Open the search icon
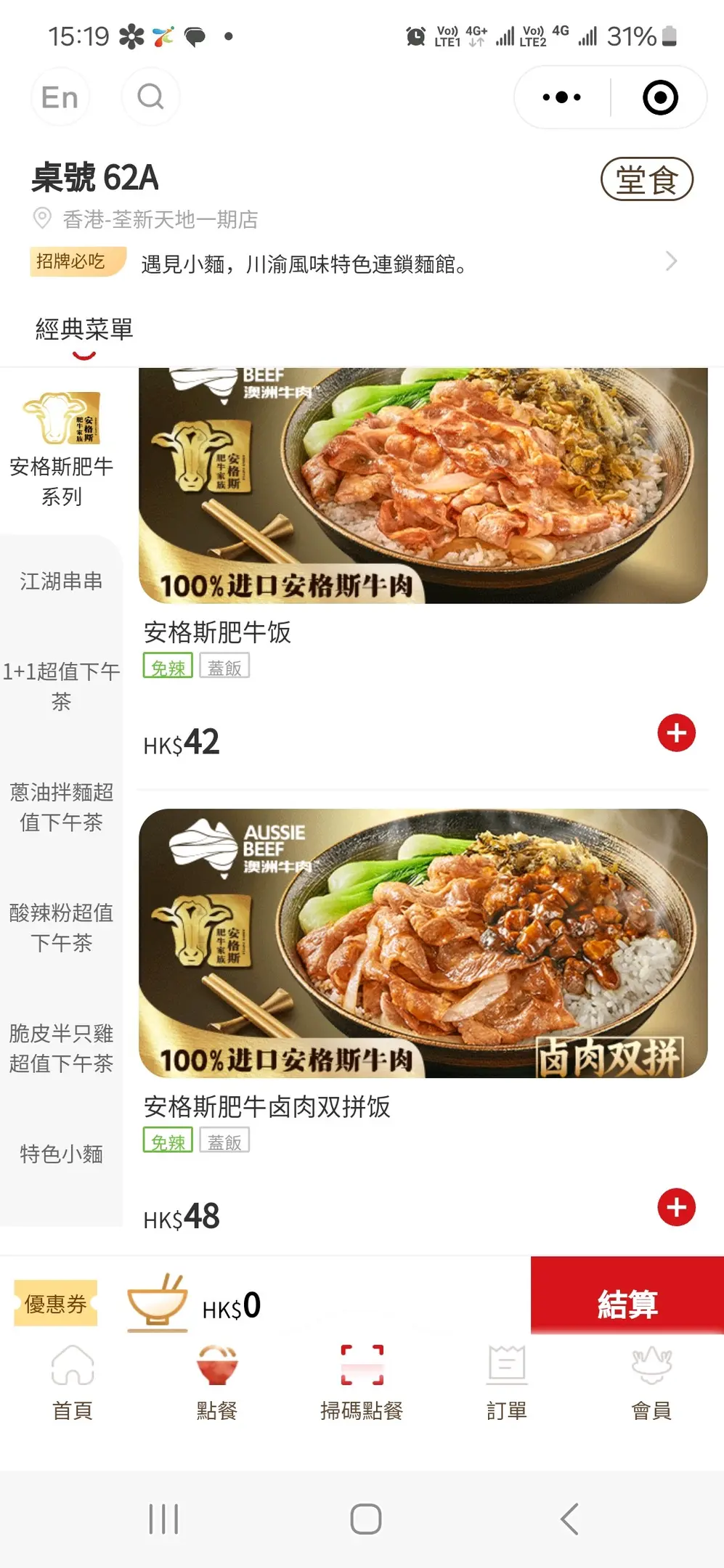The image size is (724, 1568). tap(150, 97)
